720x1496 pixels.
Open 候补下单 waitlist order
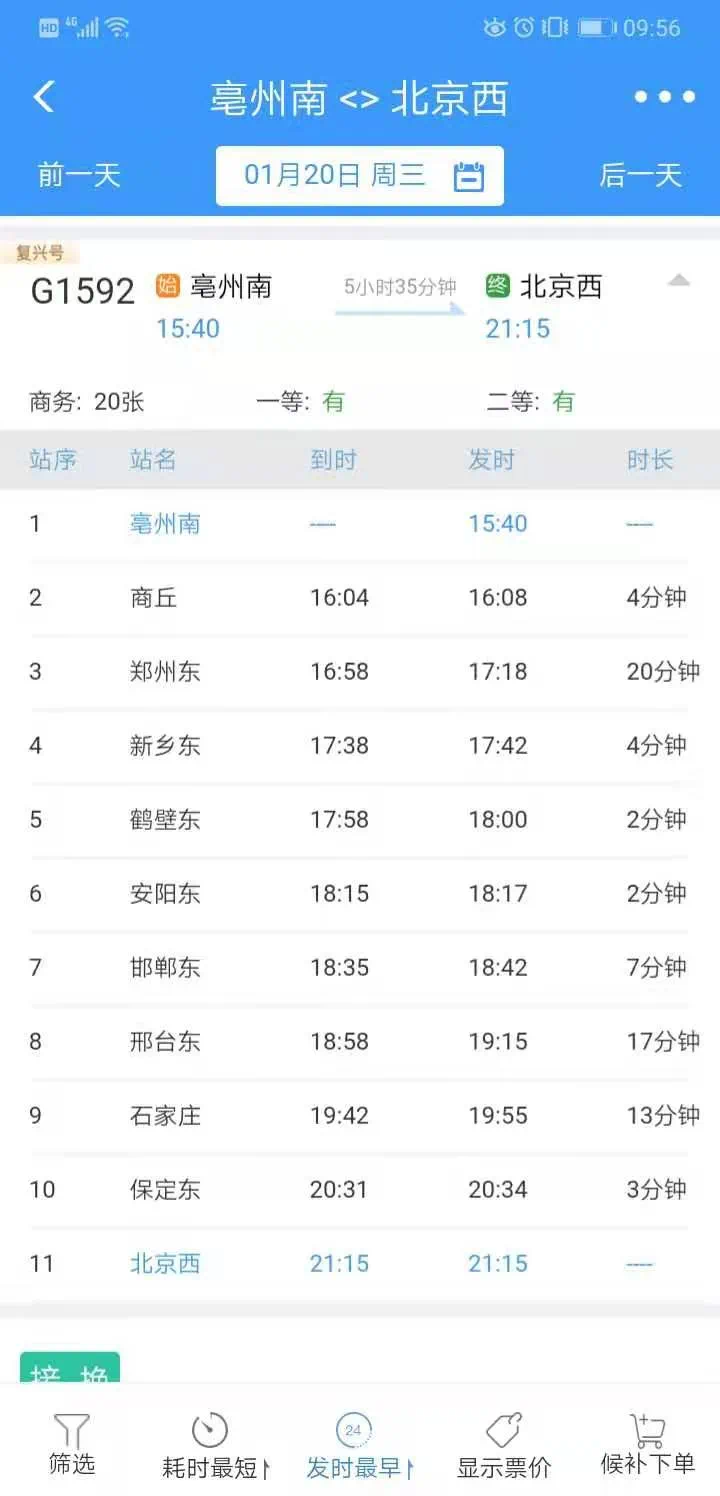647,1445
